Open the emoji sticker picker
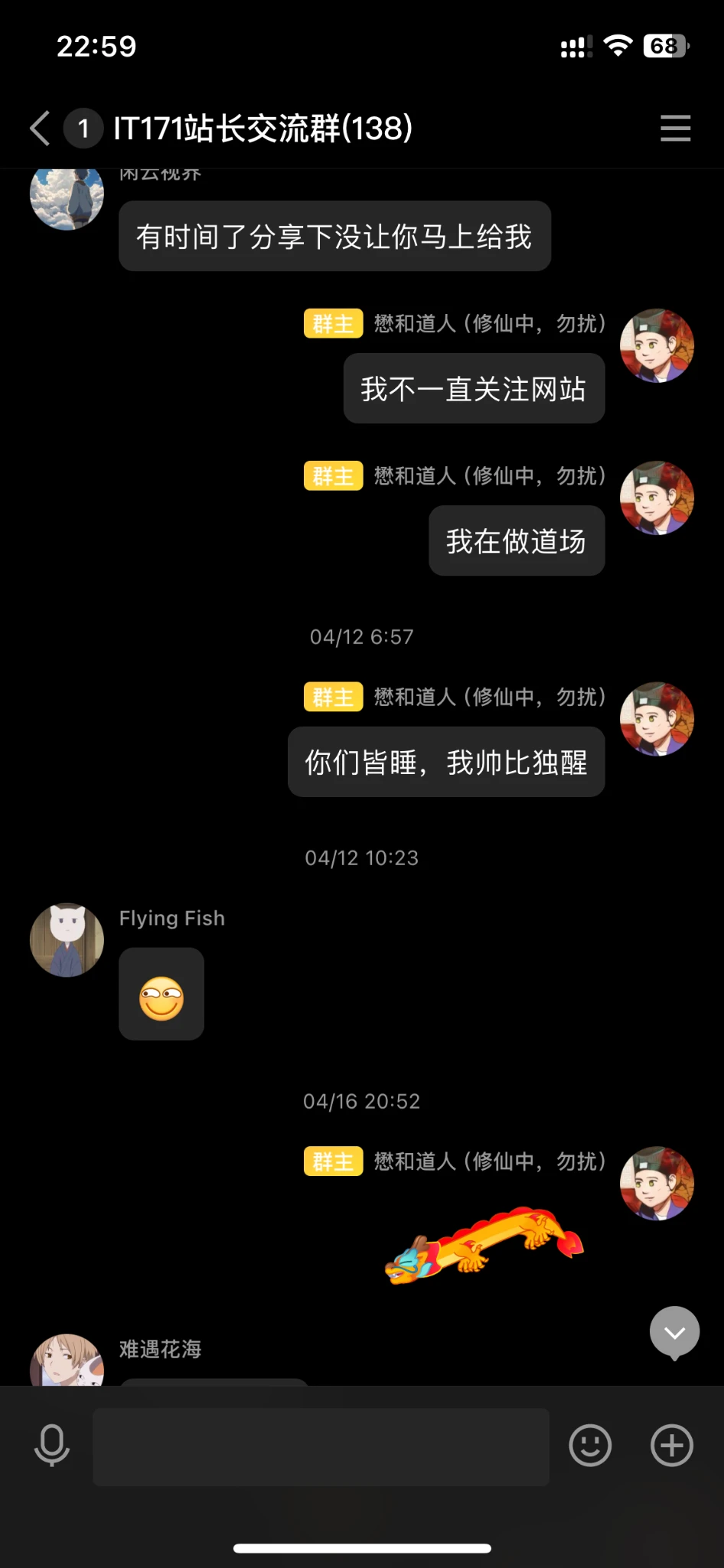The width and height of the screenshot is (724, 1568). (x=590, y=1445)
